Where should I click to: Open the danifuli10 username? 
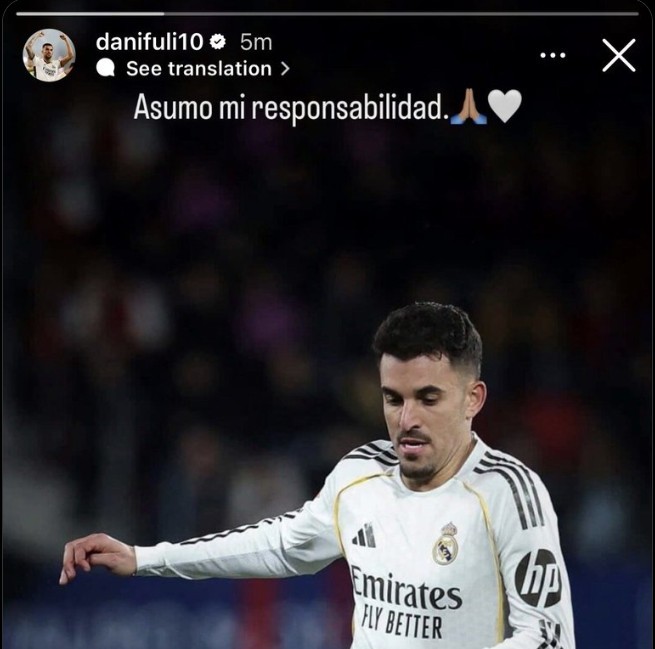click(149, 42)
